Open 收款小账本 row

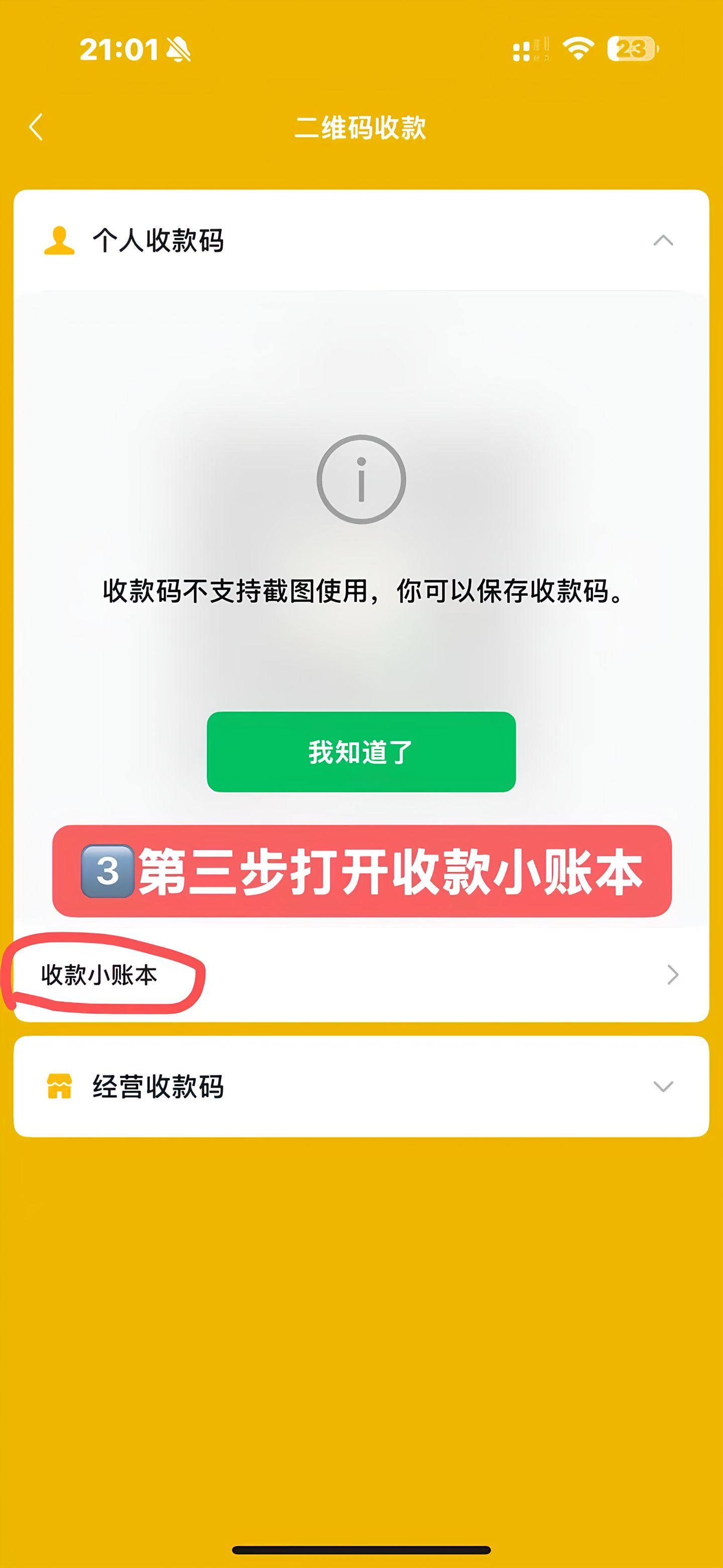pos(361,975)
